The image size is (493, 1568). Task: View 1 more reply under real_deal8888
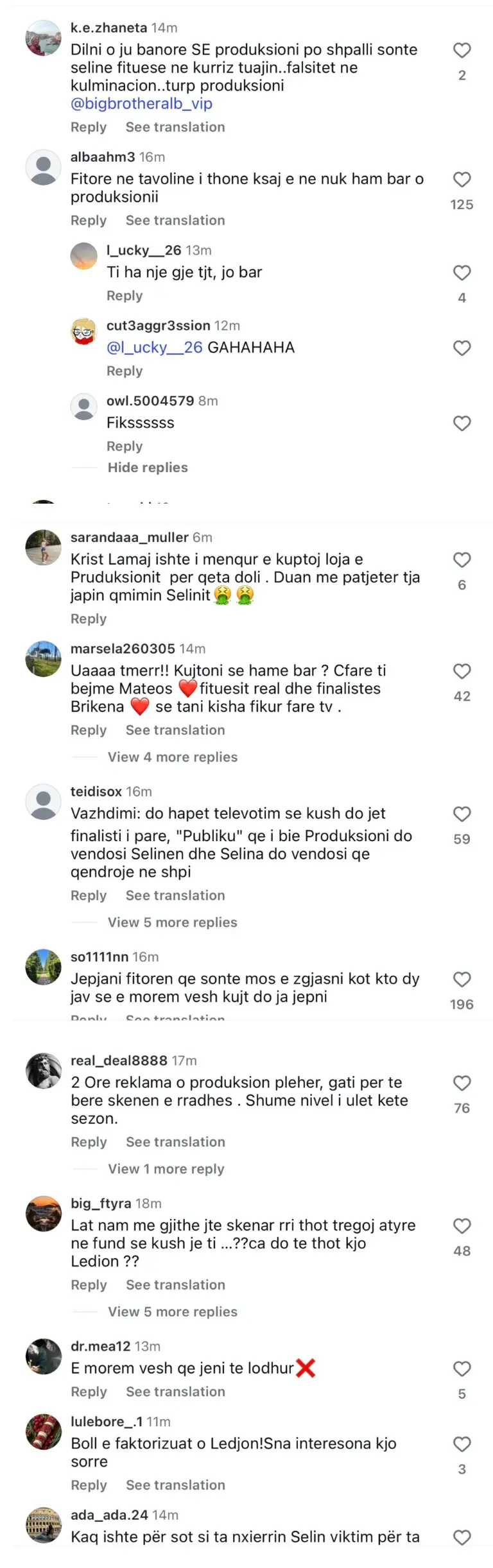(166, 1169)
